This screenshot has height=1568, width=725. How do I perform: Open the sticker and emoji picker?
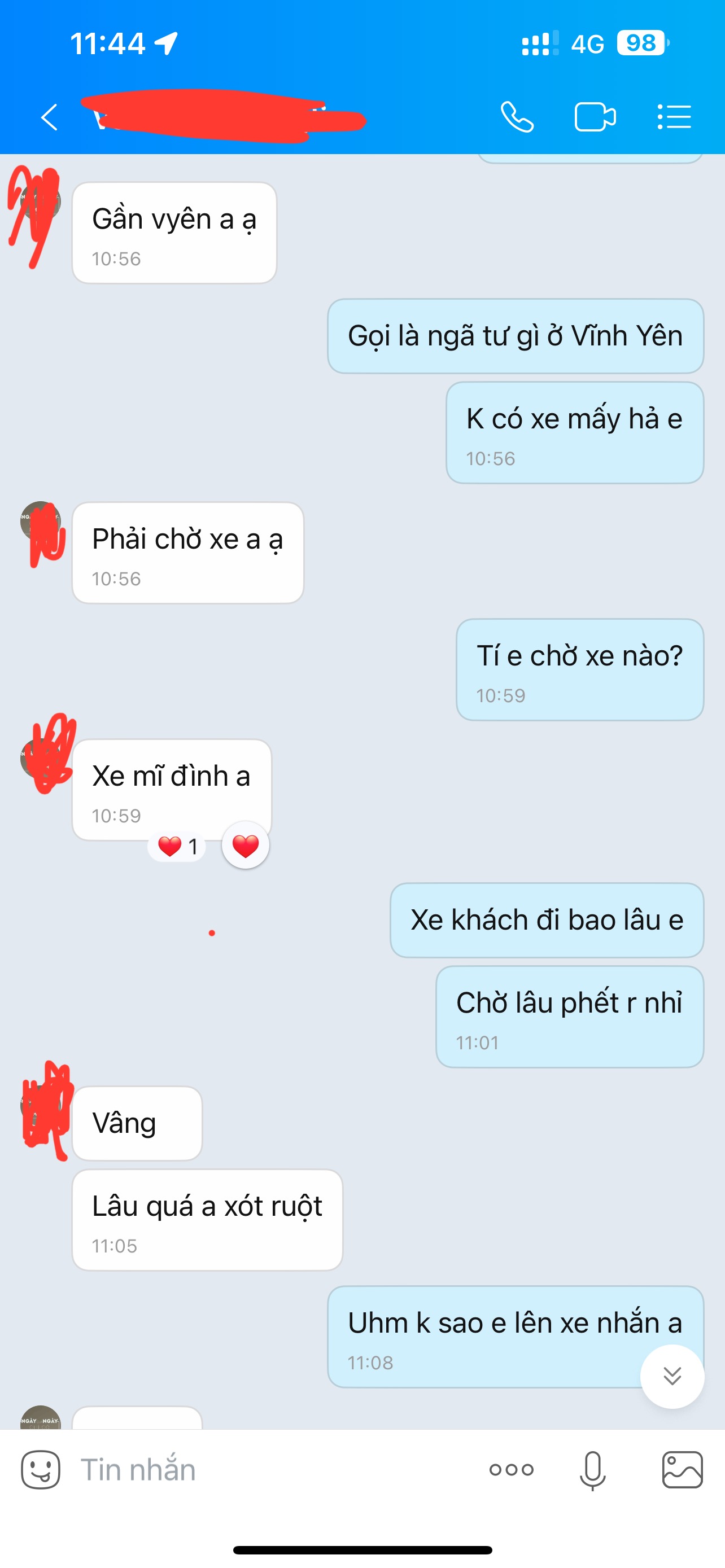coord(41,1470)
